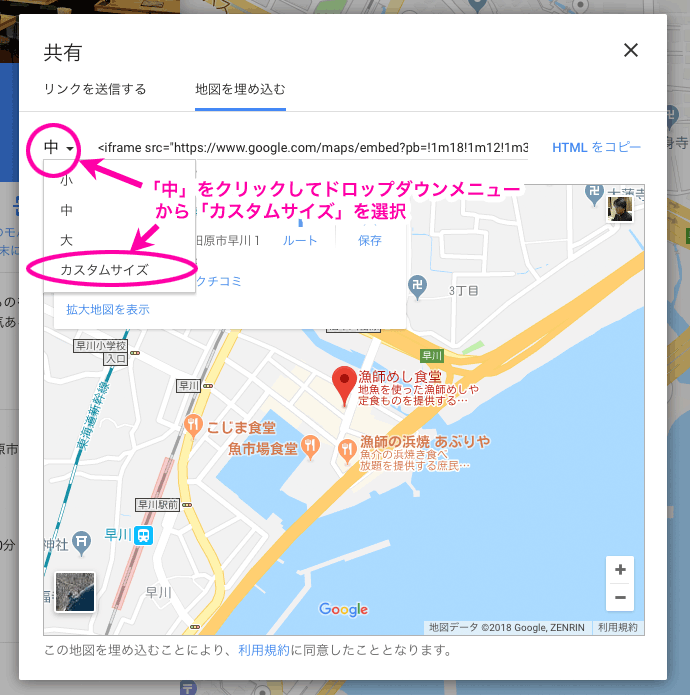Image resolution: width=690 pixels, height=695 pixels.
Task: Copy the embed code with HTML をコピー
Action: 596,147
